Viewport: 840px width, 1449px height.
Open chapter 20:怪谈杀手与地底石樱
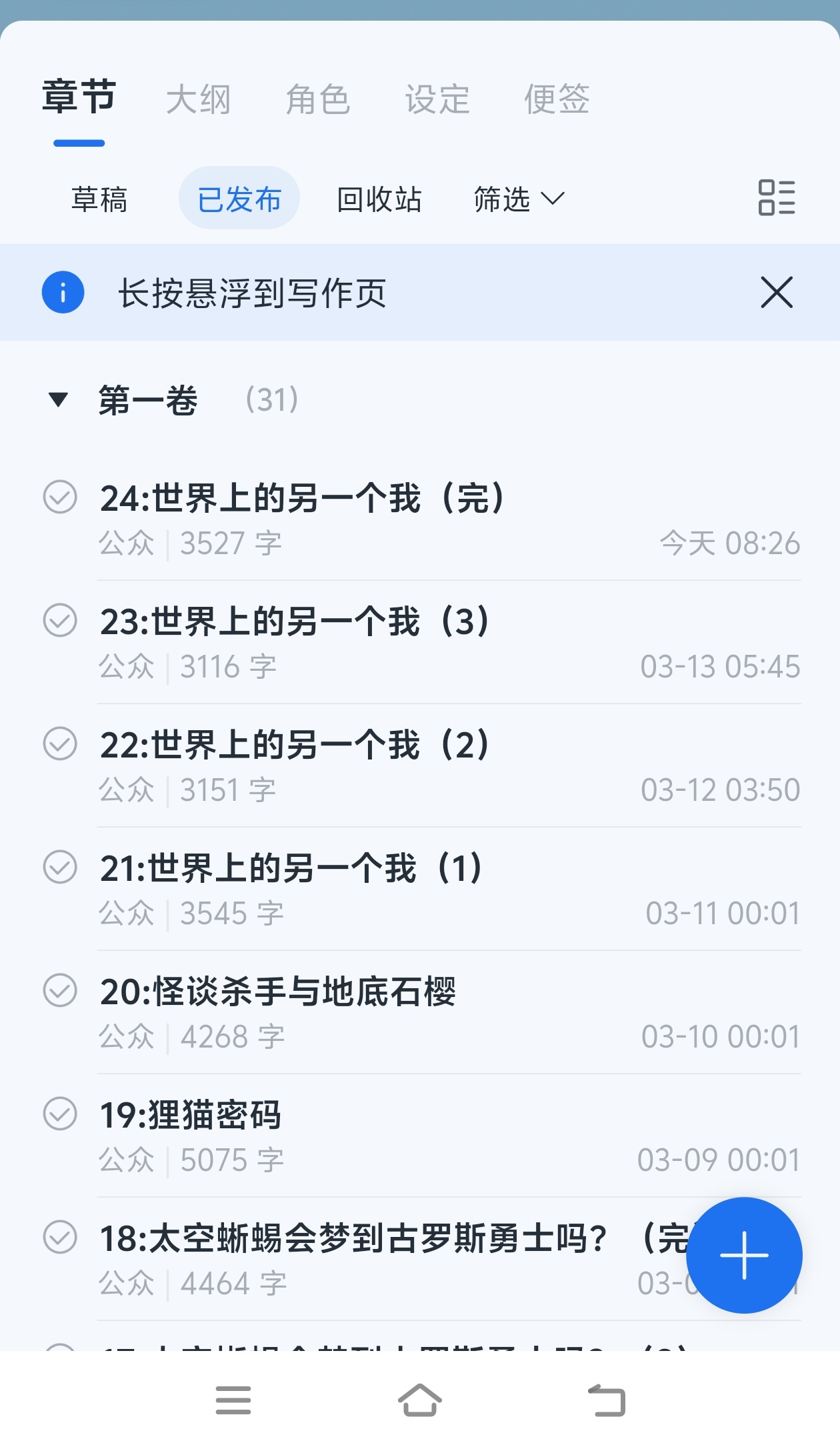[x=278, y=992]
